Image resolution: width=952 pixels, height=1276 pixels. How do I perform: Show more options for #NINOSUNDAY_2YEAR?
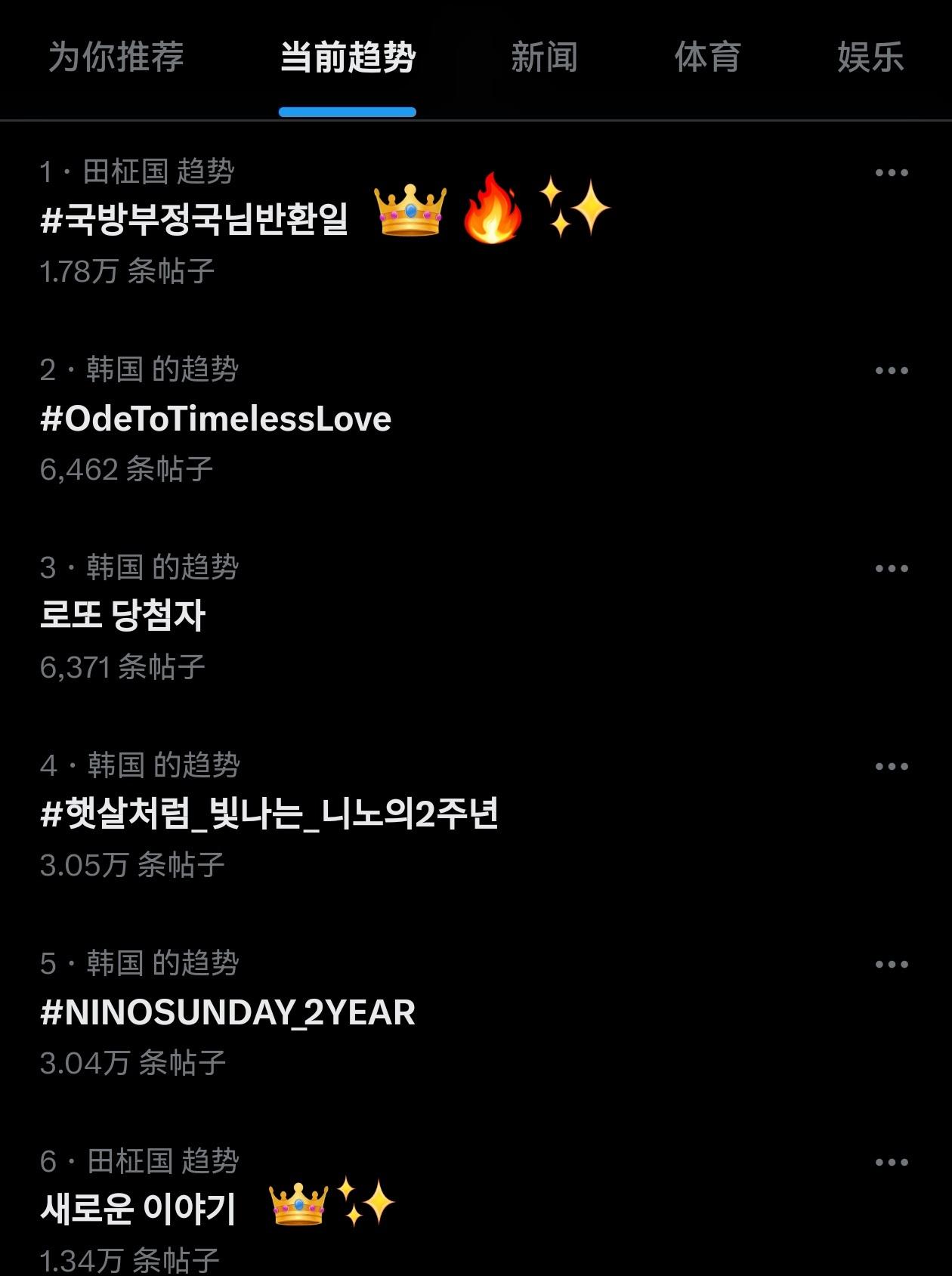pos(892,965)
